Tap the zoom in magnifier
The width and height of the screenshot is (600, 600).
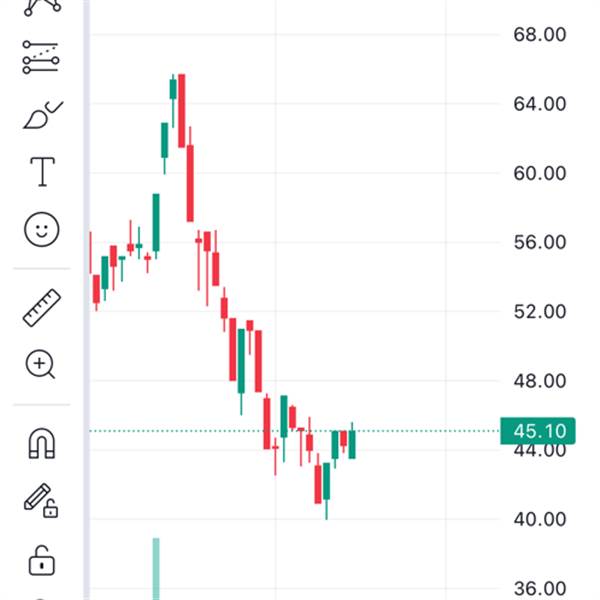(x=41, y=364)
